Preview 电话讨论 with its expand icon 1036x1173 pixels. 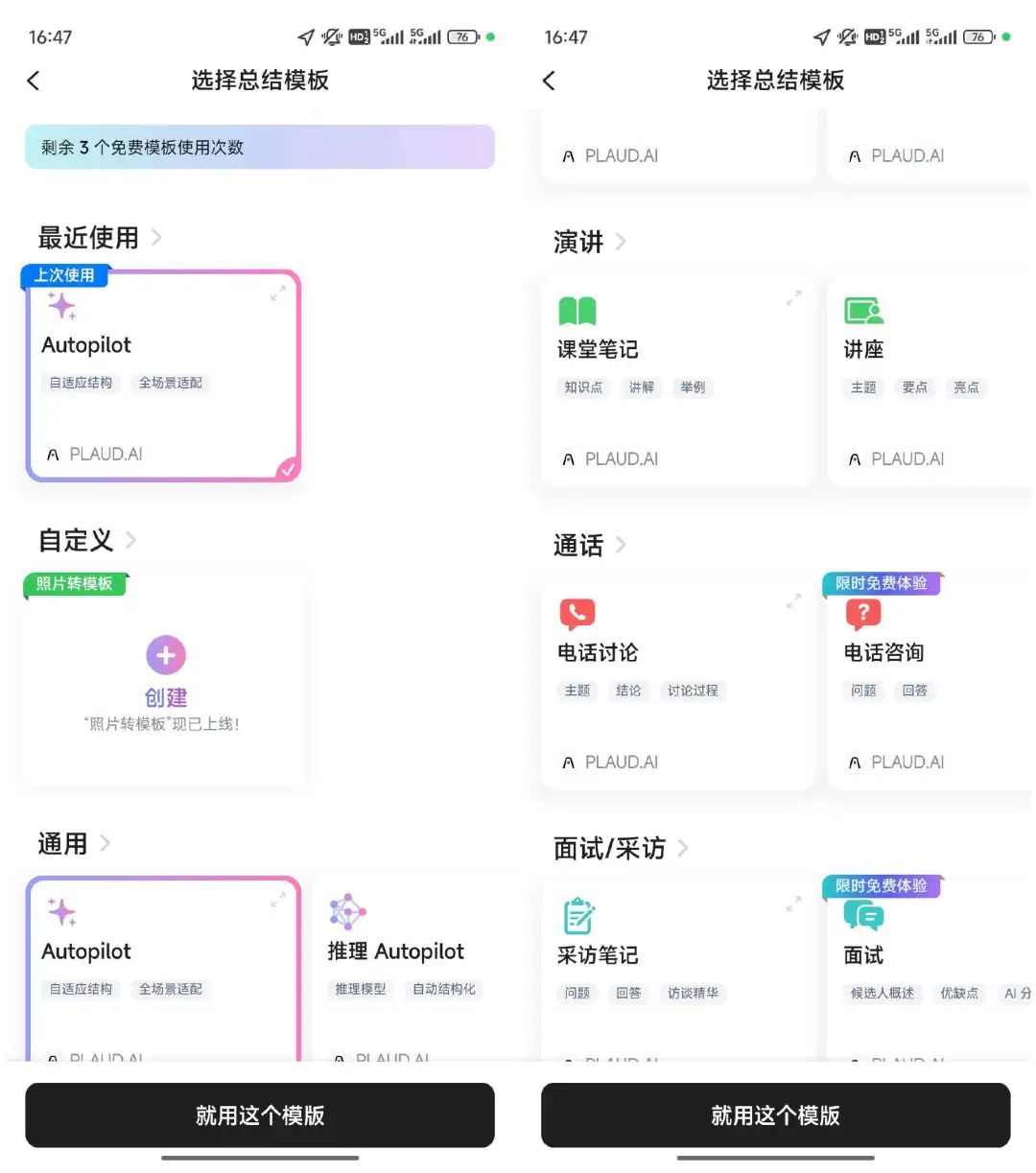pos(793,601)
